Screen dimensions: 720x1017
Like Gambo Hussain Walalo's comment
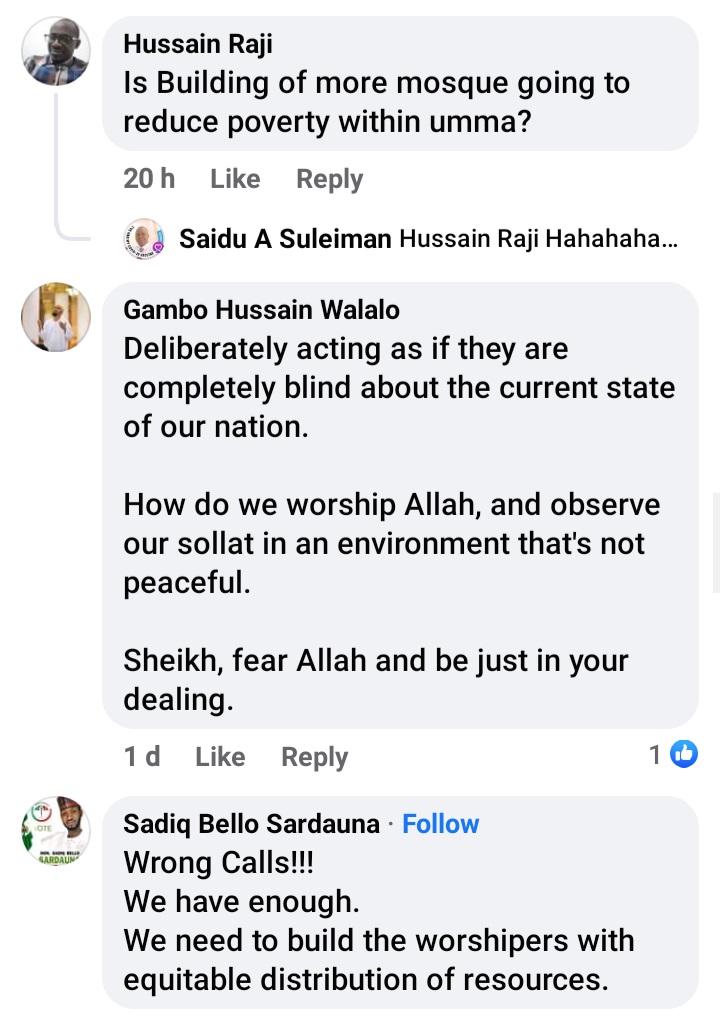220,757
